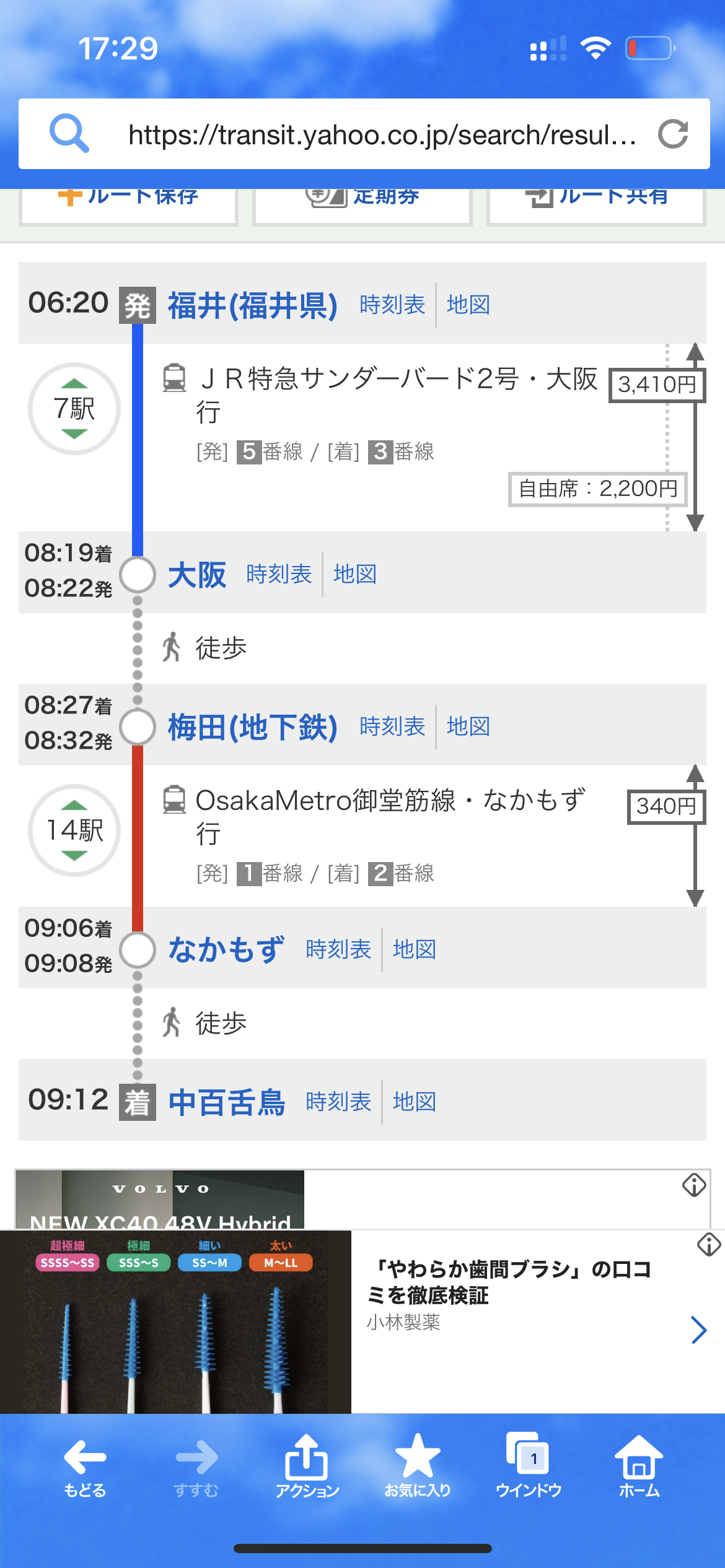Open the やわらか歯間ブラシ ad banner

pos(362,1322)
